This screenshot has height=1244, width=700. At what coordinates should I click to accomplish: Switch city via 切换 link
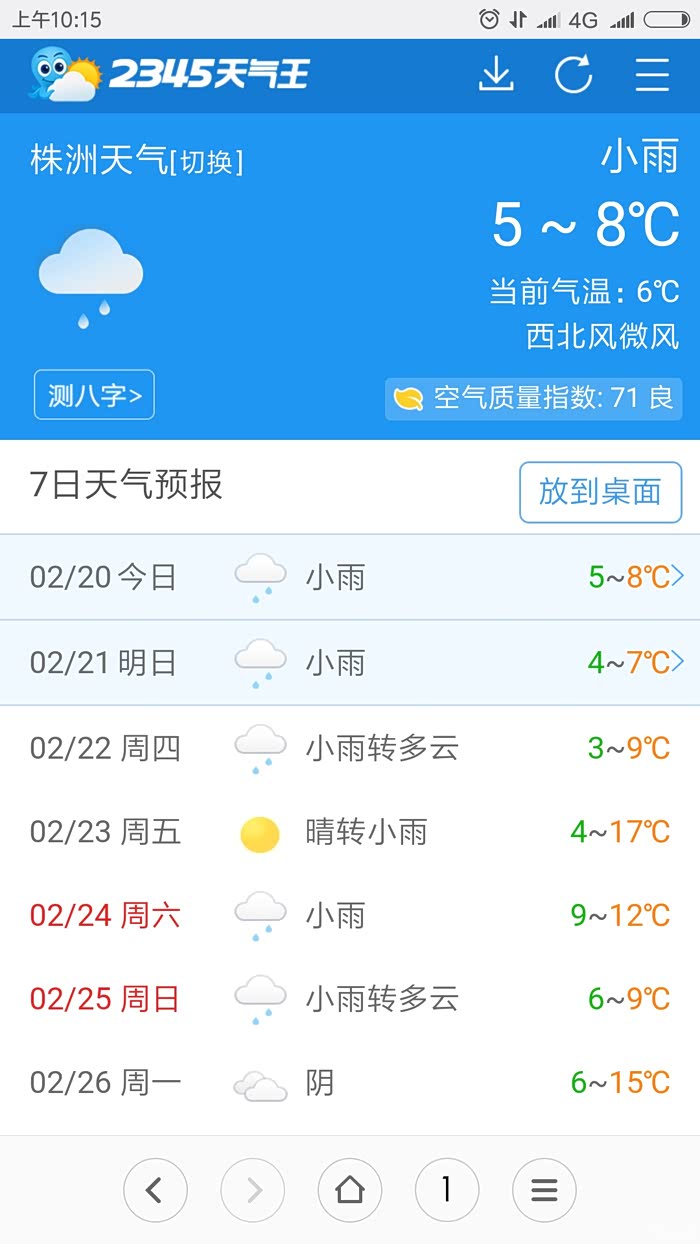(207, 162)
